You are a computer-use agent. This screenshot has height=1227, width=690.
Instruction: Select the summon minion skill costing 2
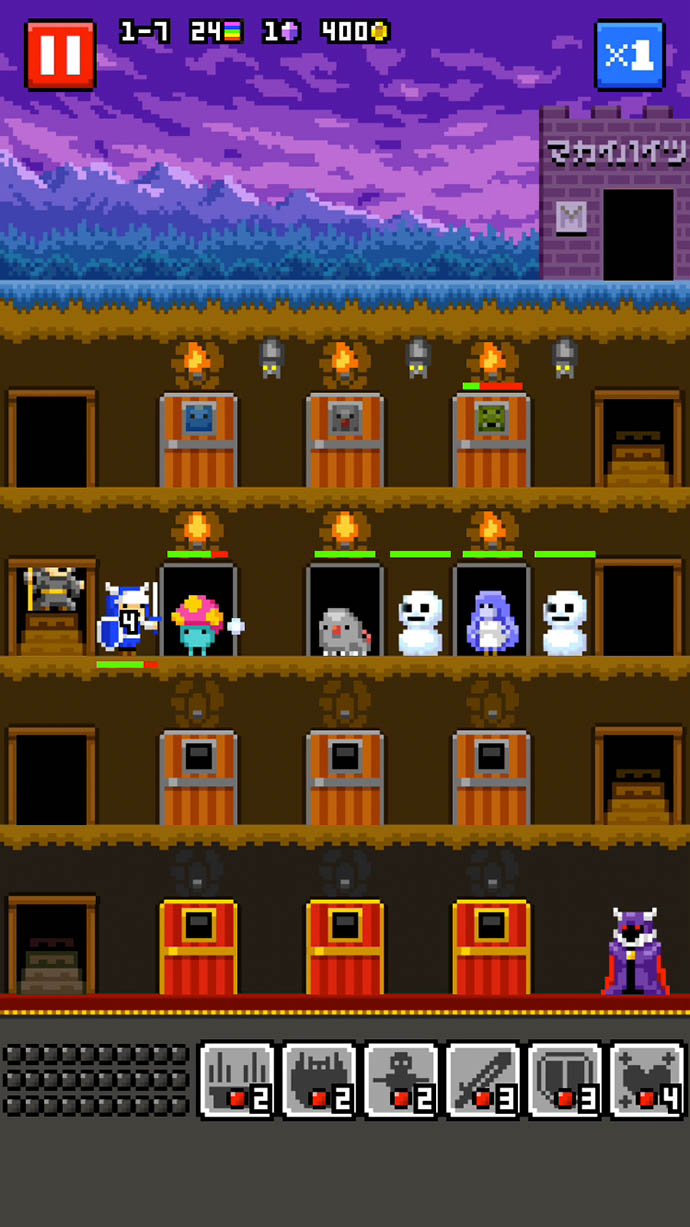click(x=401, y=1079)
